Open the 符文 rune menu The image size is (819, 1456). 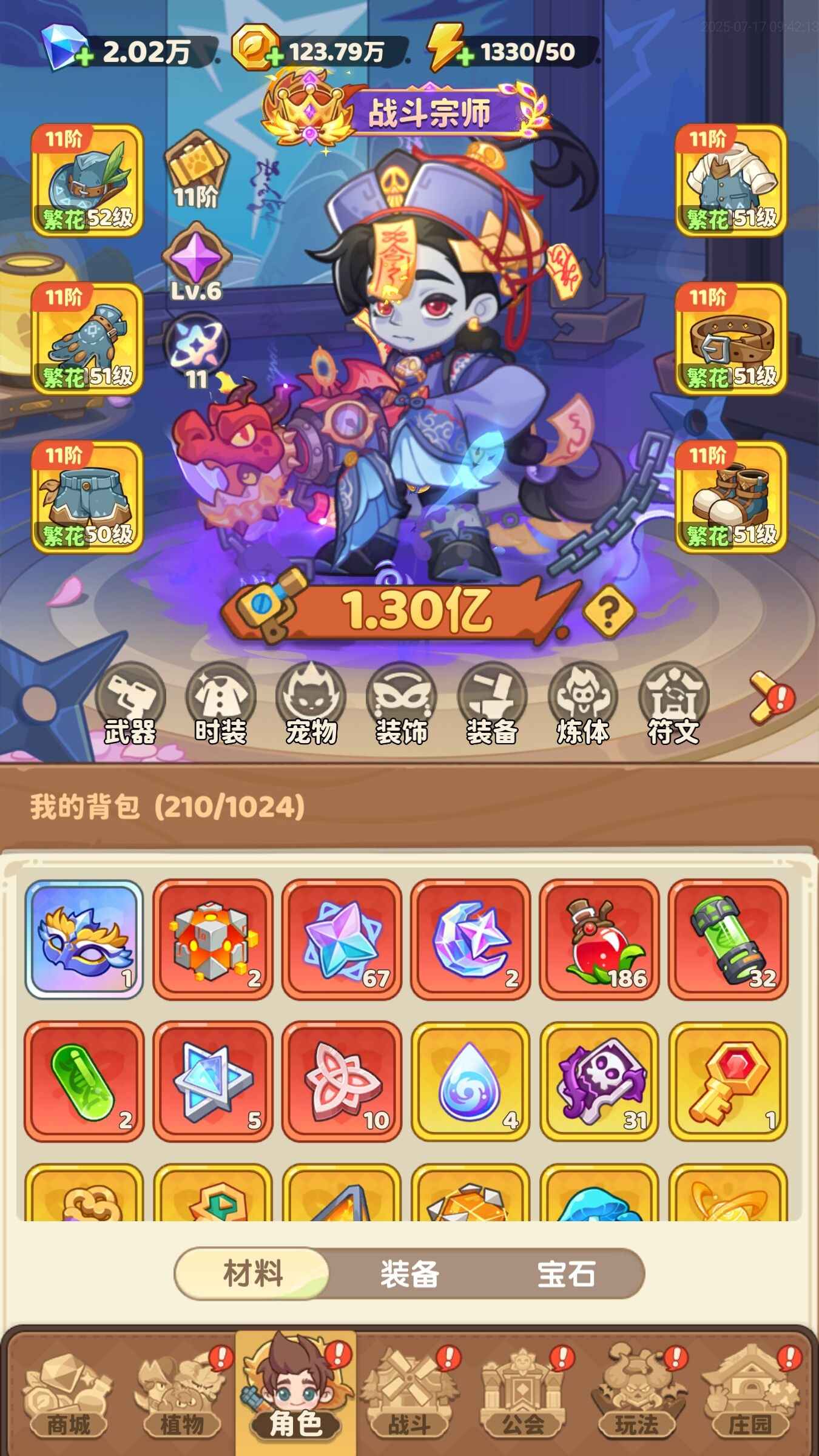(x=673, y=703)
